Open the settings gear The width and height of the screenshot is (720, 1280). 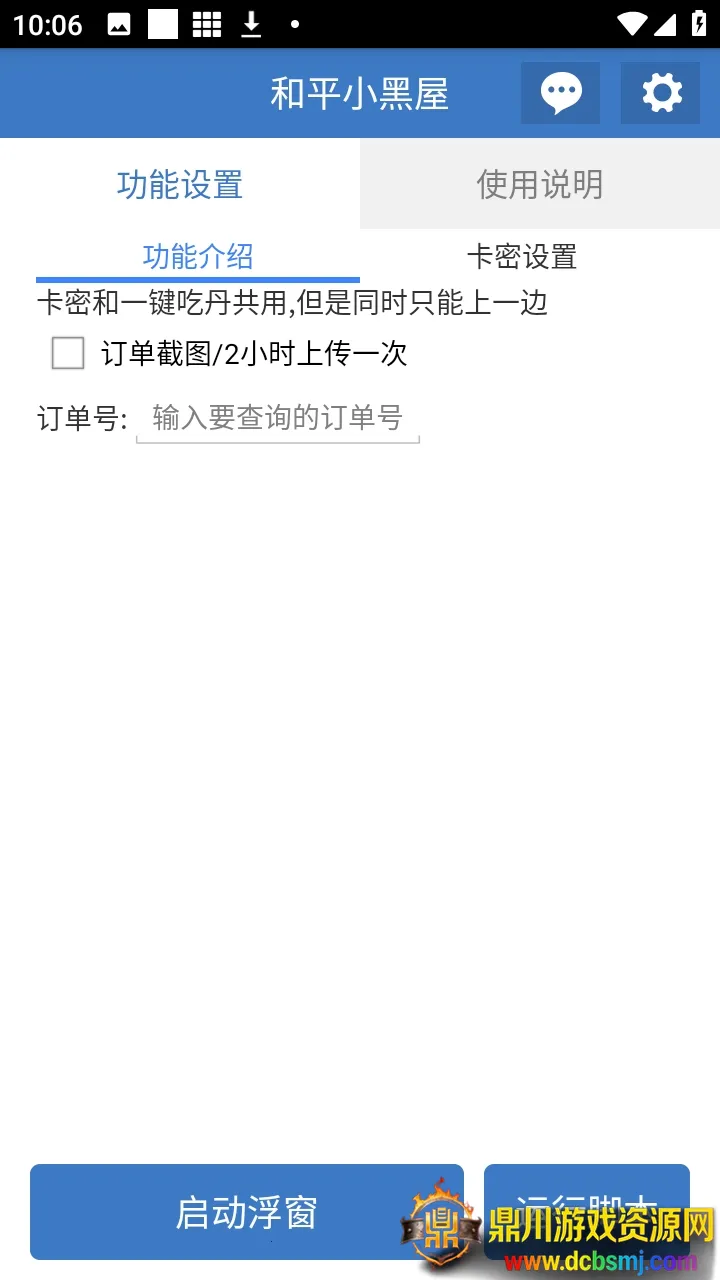coord(660,93)
